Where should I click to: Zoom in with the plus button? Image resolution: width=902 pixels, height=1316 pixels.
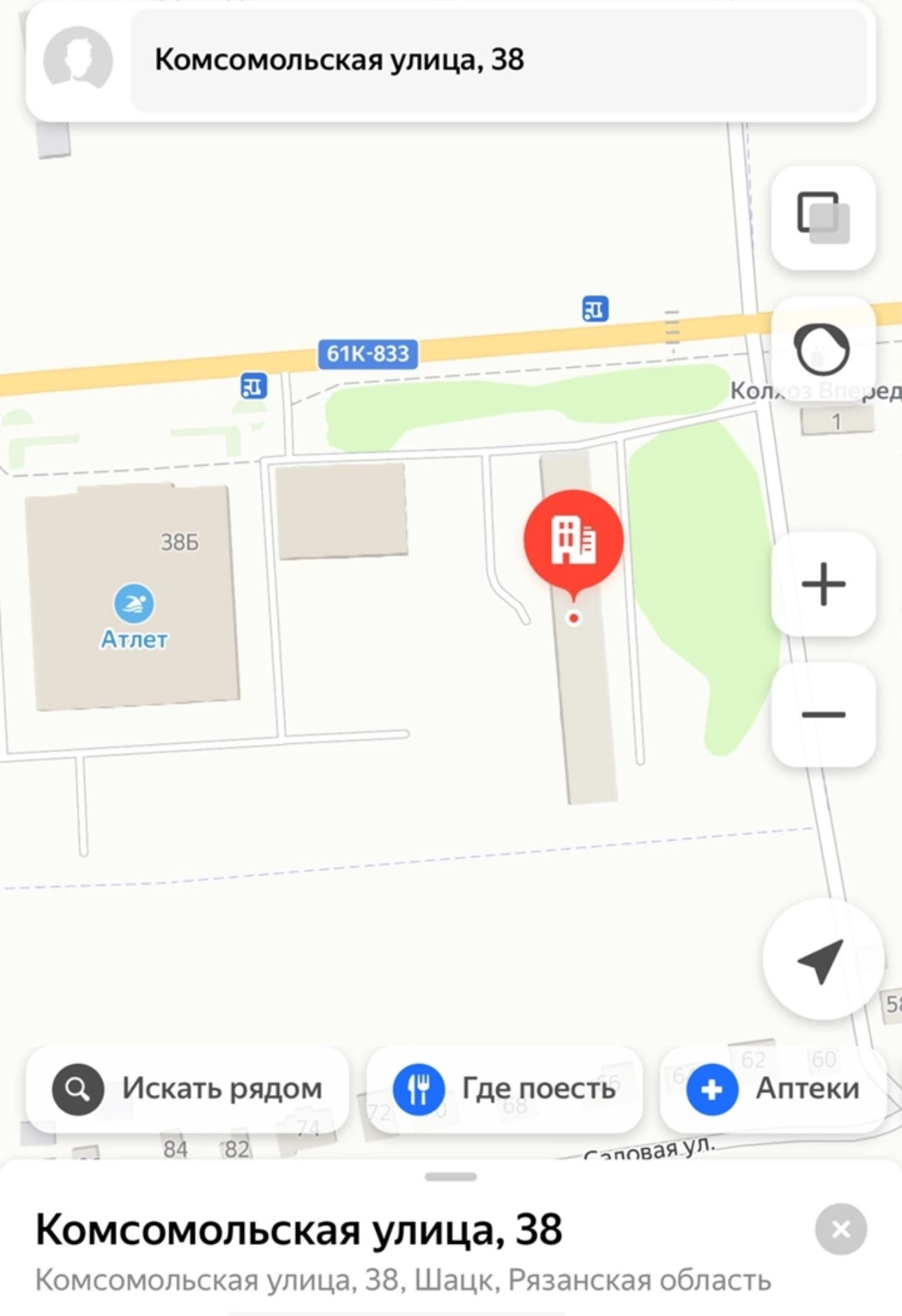pyautogui.click(x=823, y=583)
